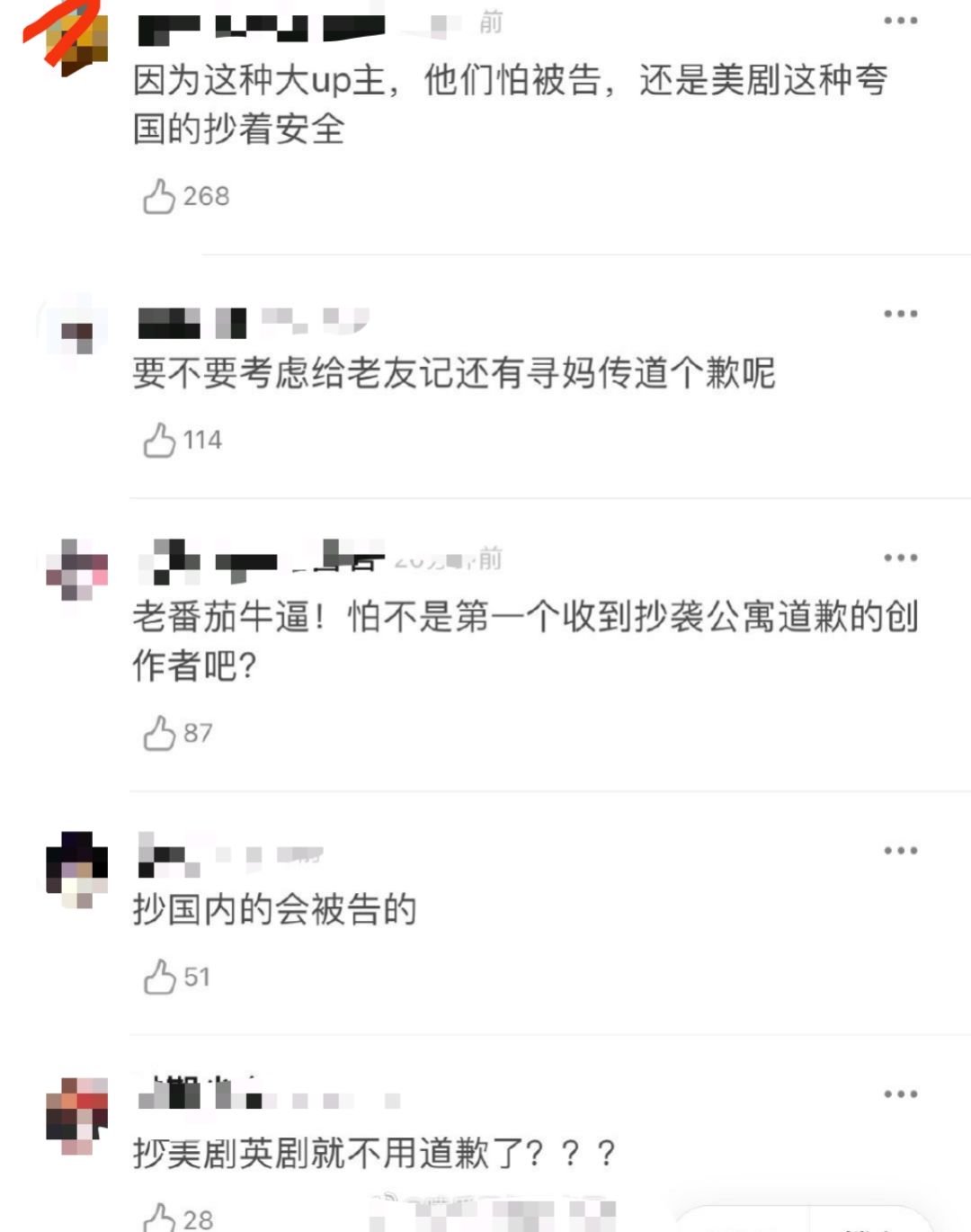Screen dimensions: 971x1232
Task: Like the comment about 大up主 with 268 likes
Action: pos(159,196)
